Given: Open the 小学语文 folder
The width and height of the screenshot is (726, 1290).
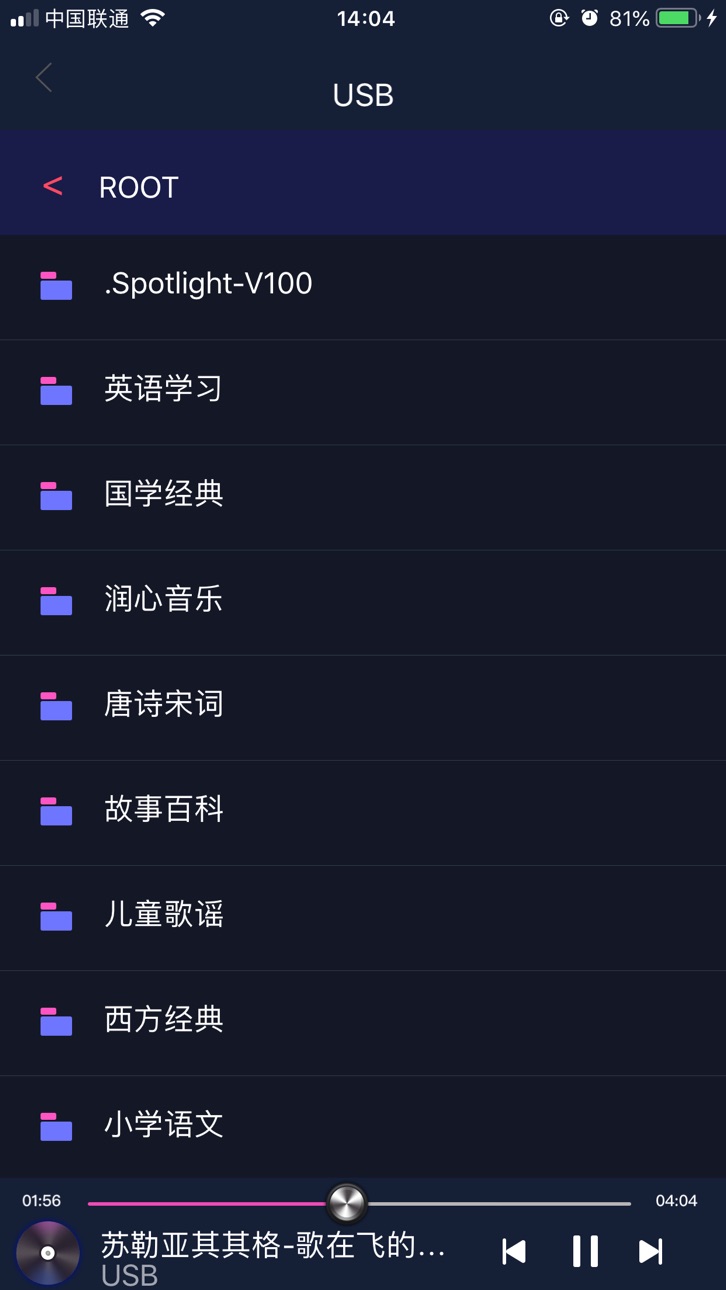Looking at the screenshot, I should point(363,1126).
